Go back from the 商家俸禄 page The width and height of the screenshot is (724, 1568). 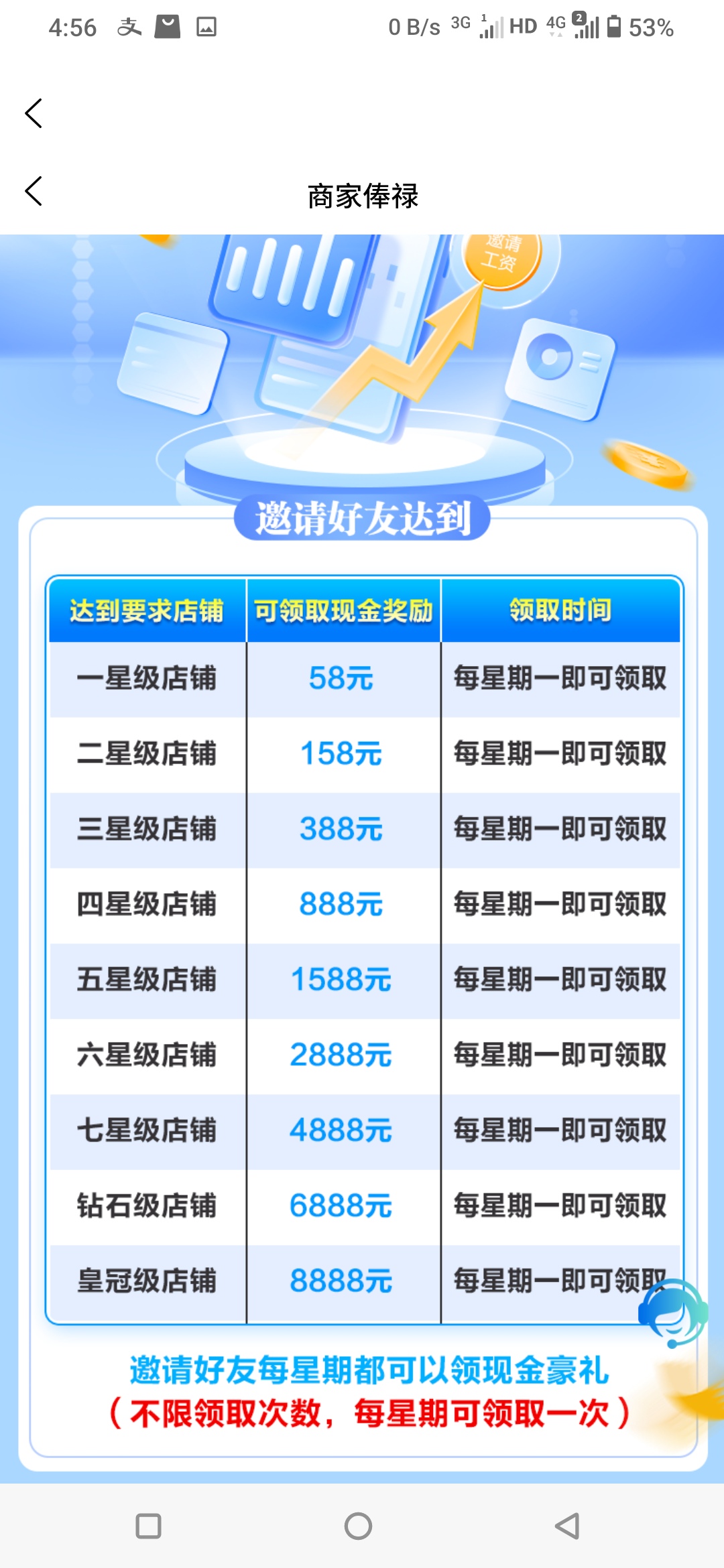tap(34, 191)
